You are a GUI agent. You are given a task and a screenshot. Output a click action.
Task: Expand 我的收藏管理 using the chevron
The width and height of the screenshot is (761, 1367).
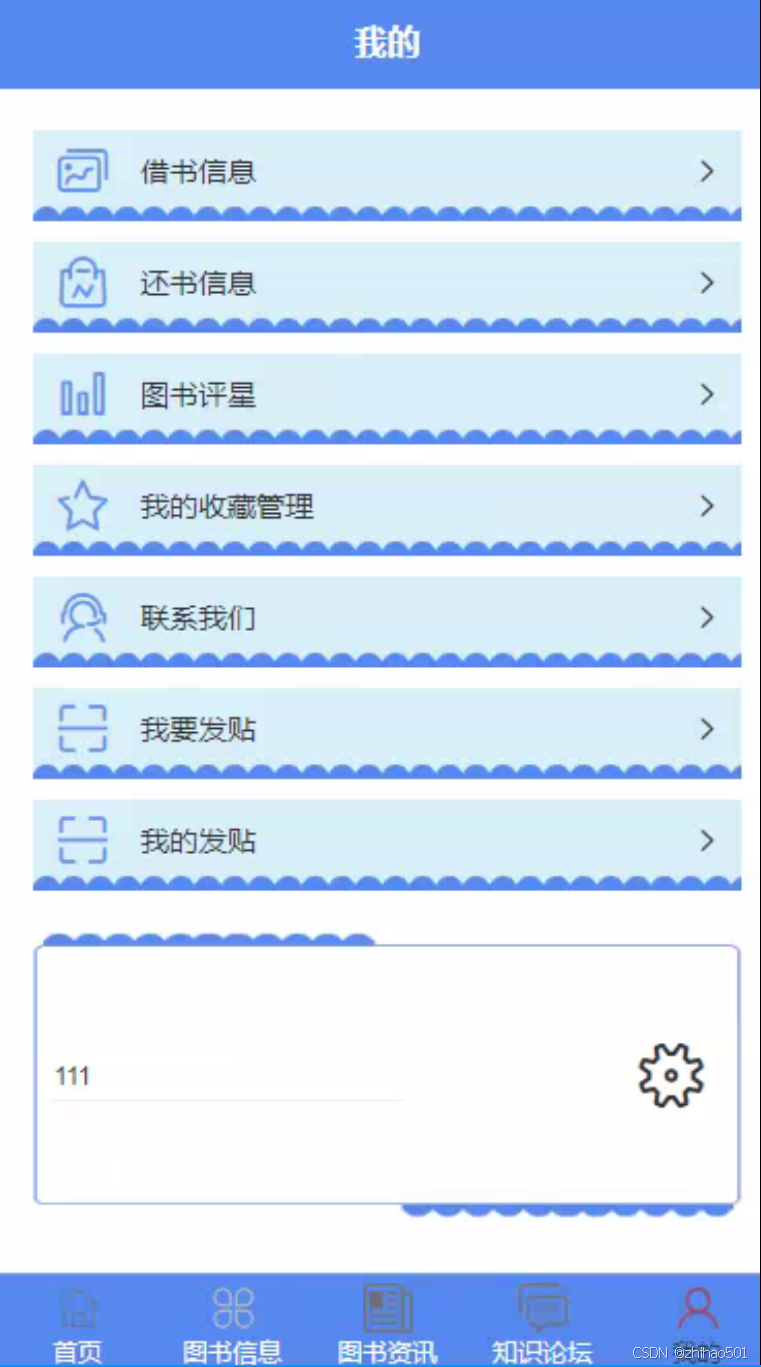click(707, 507)
